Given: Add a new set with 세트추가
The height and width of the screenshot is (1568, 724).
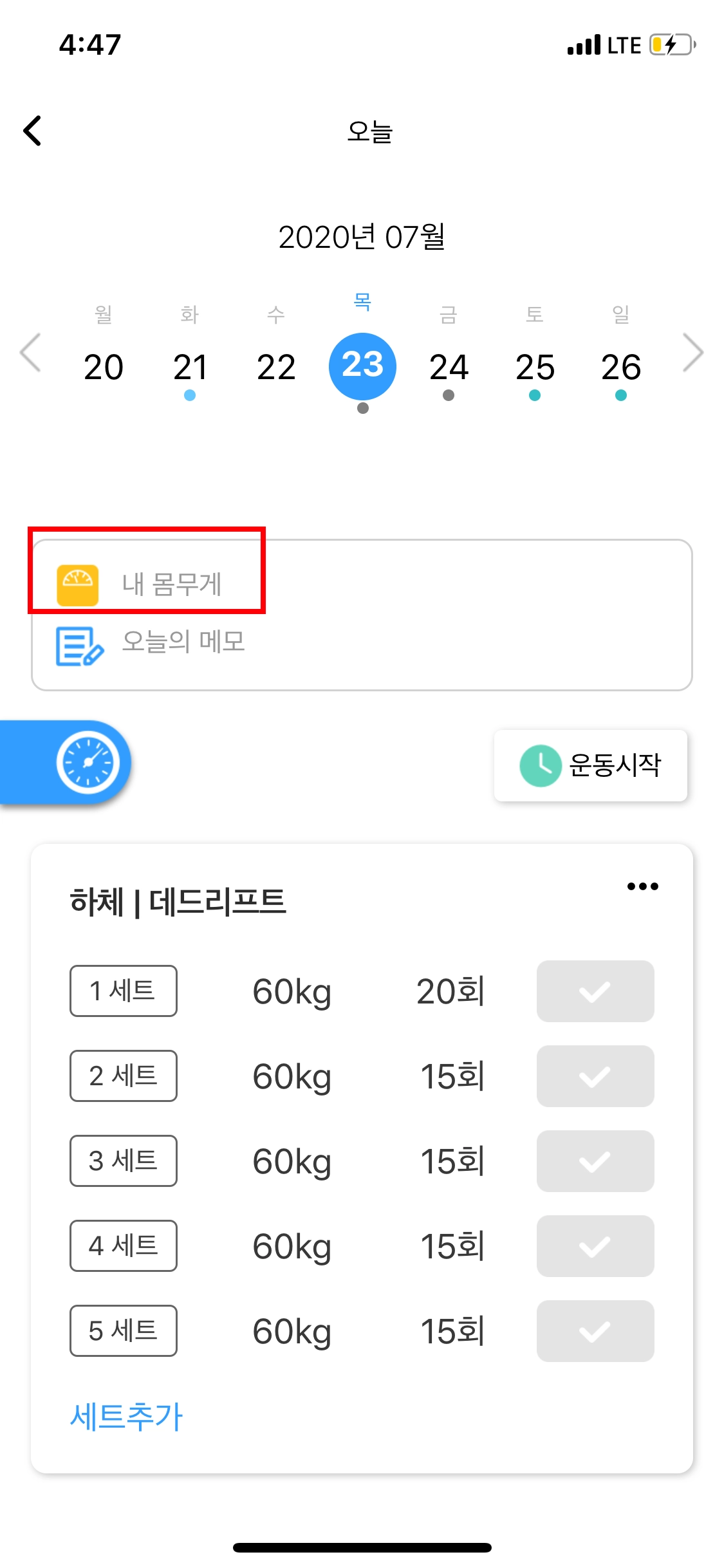Looking at the screenshot, I should tap(127, 1417).
